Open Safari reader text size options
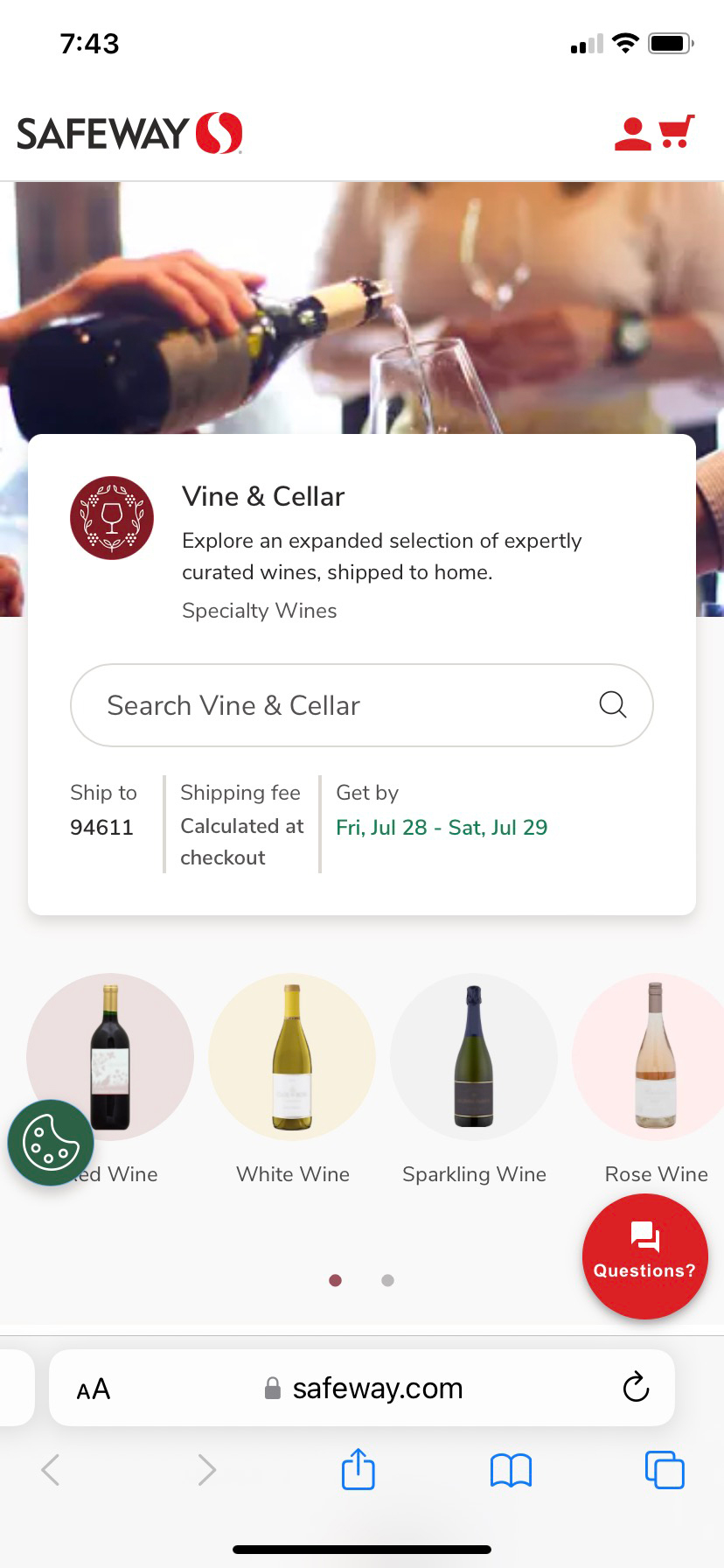The image size is (724, 1568). 93,1389
